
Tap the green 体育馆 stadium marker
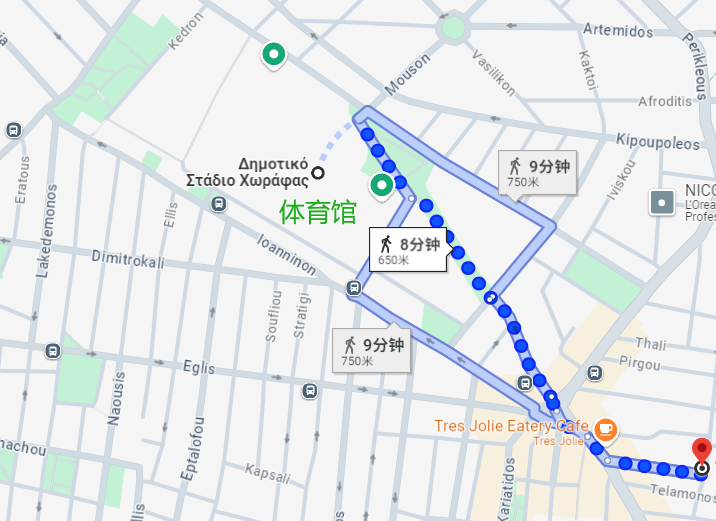[381, 186]
